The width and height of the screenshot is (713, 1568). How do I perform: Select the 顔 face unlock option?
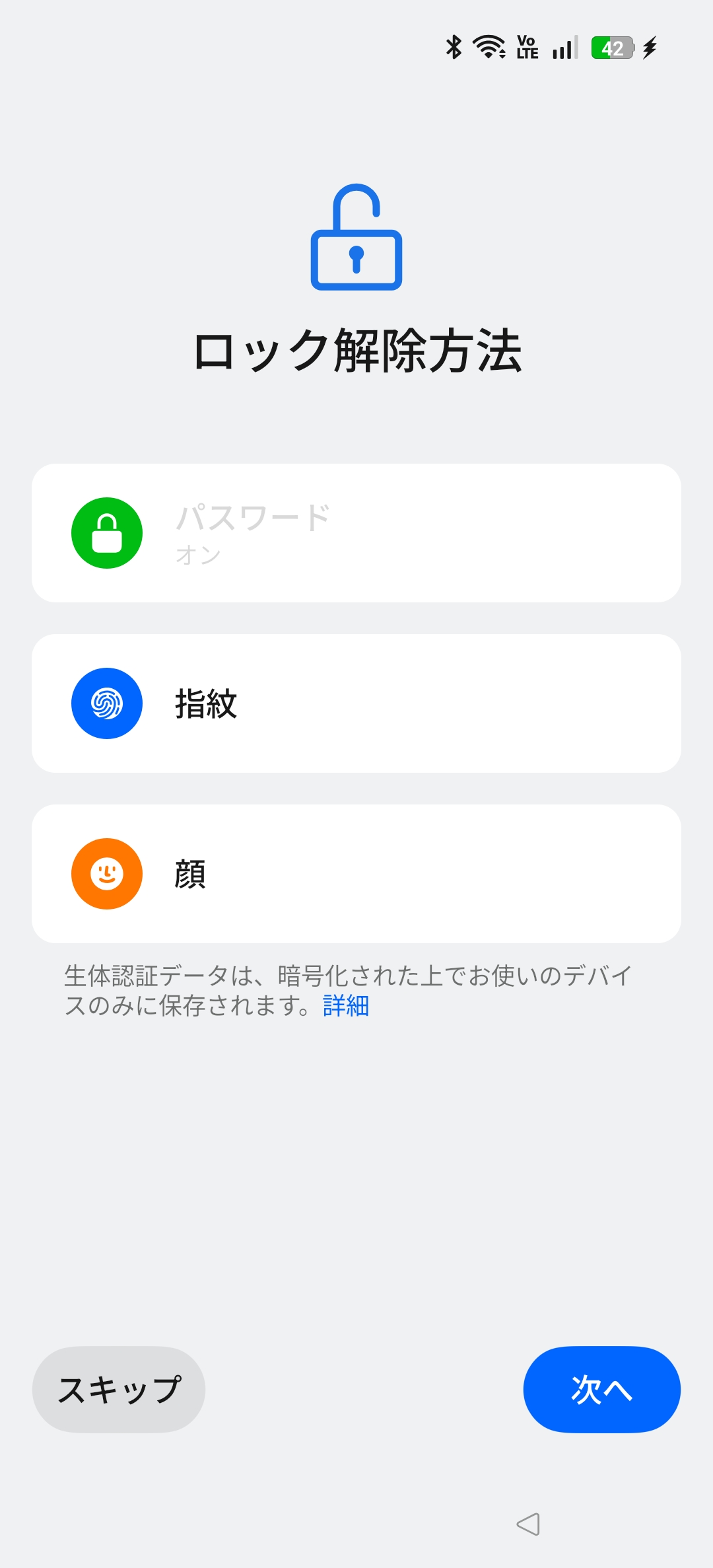(x=356, y=874)
